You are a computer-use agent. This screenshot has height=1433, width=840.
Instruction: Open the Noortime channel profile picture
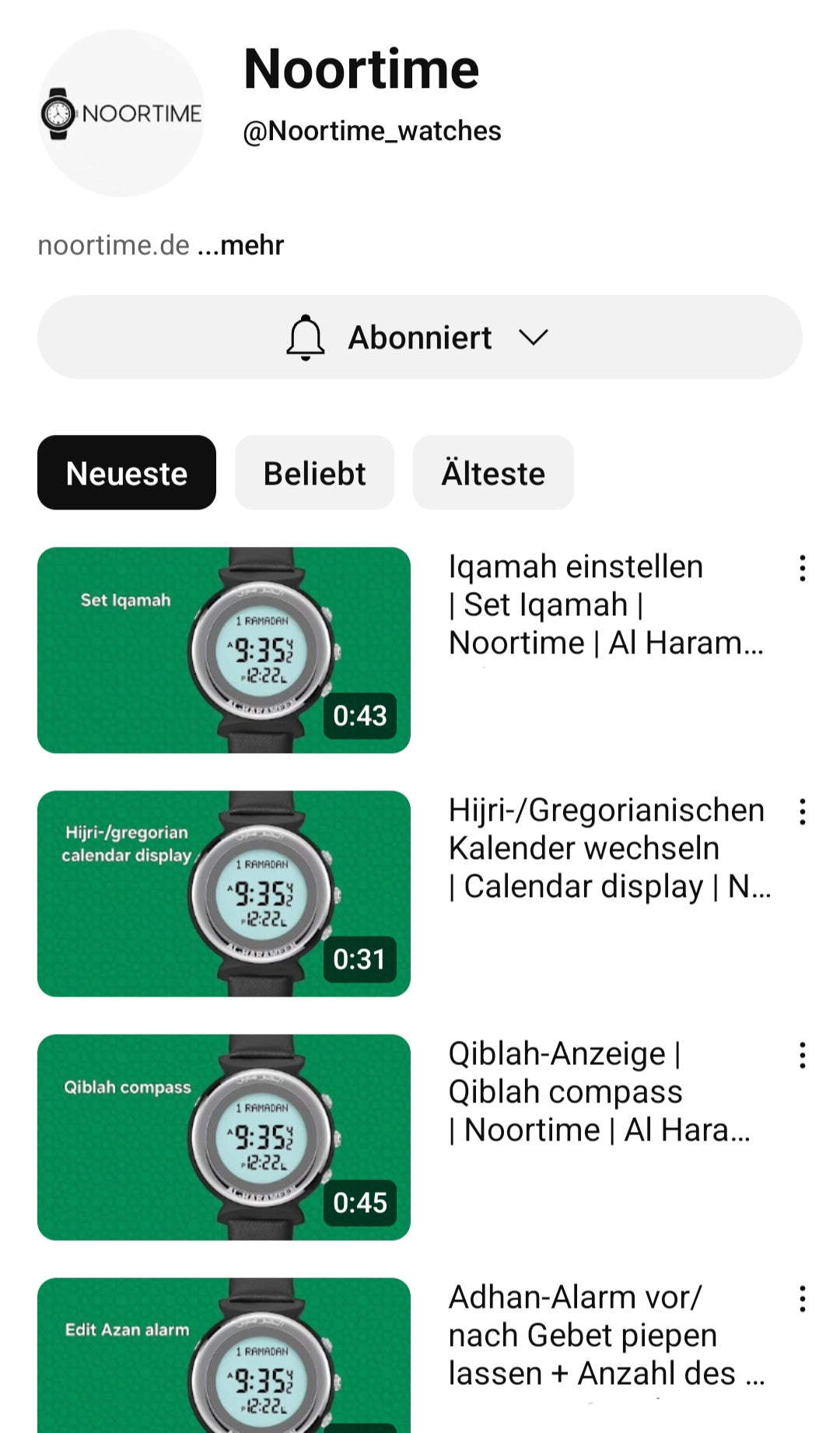pyautogui.click(x=121, y=114)
